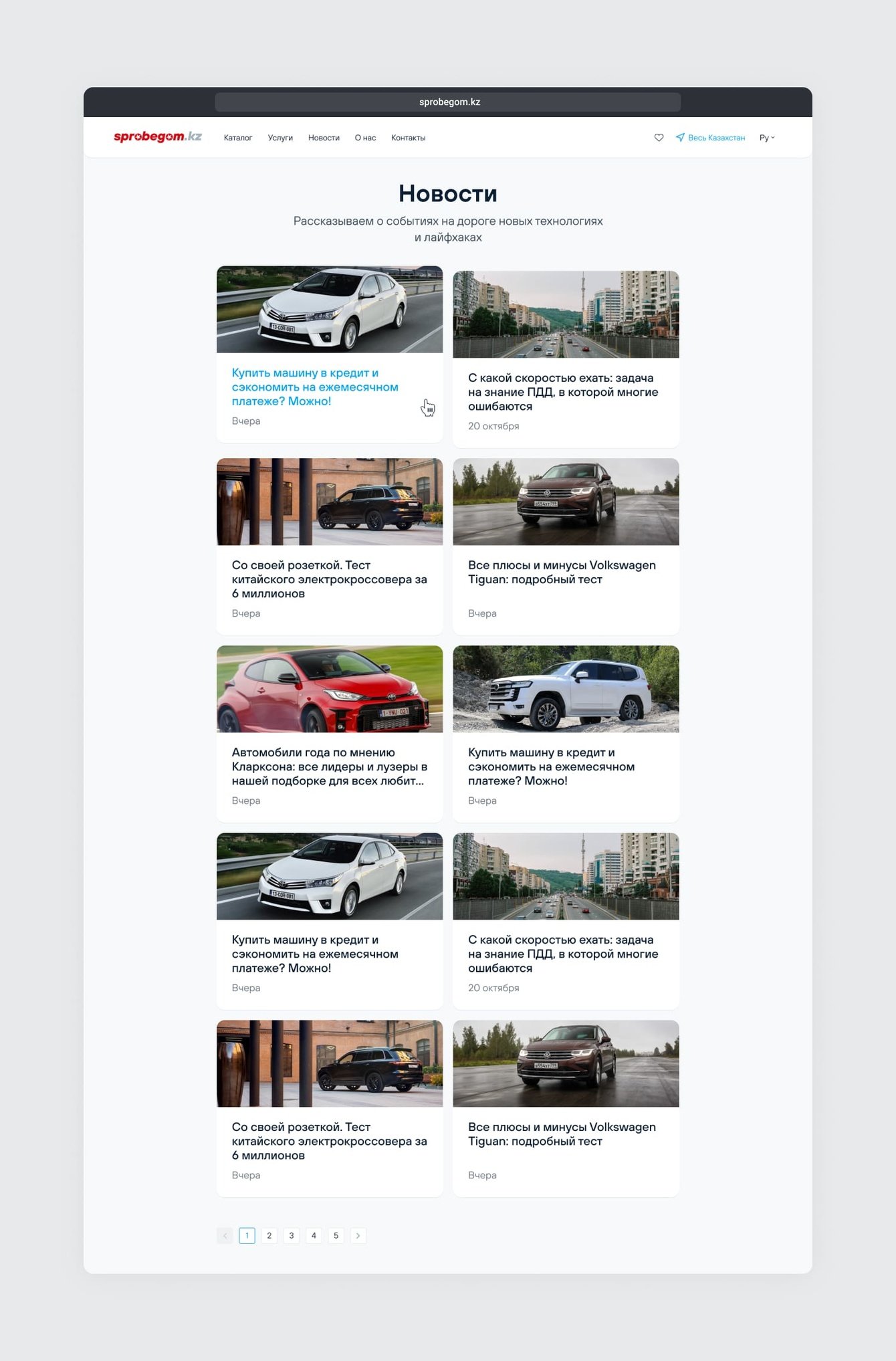
Task: Go to page 2 of news
Action: coord(269,1235)
